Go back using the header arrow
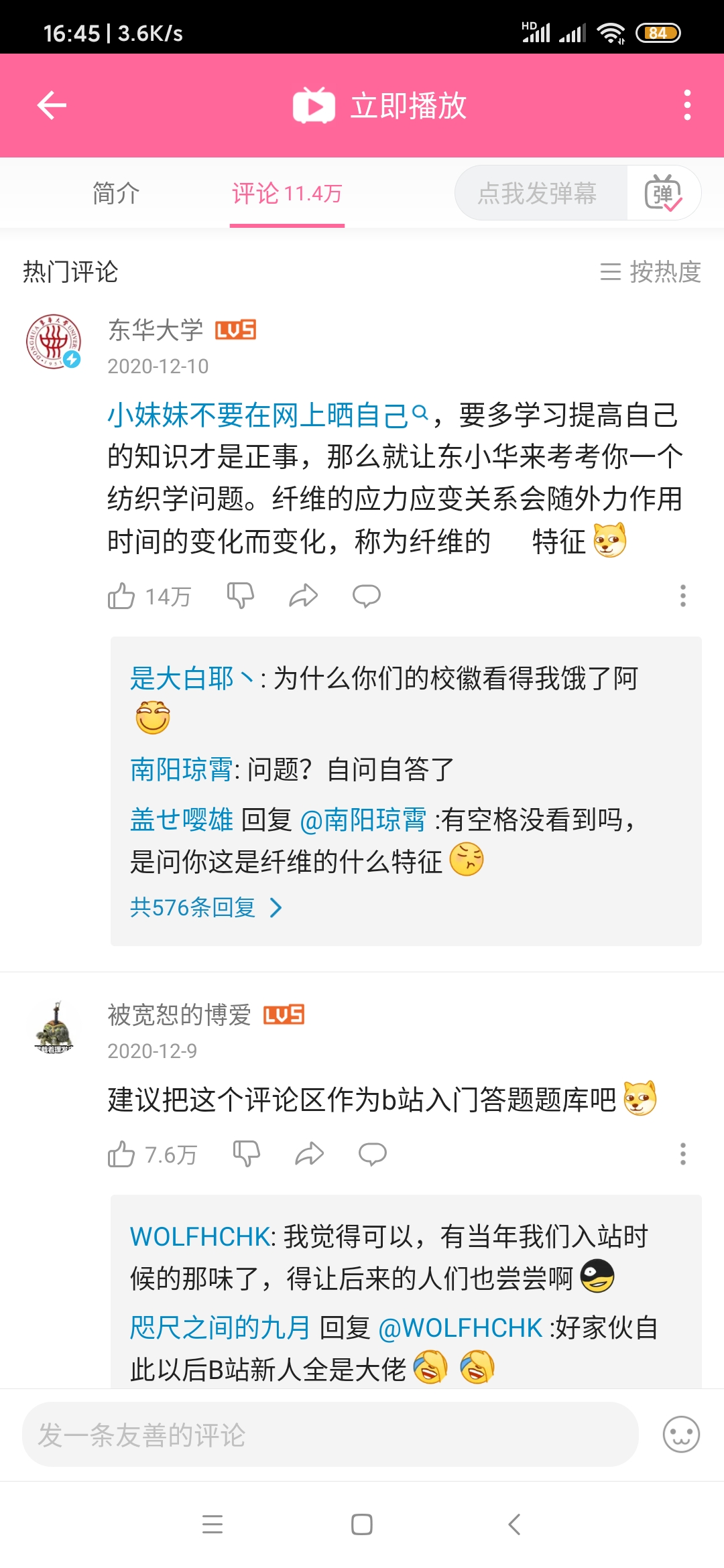The width and height of the screenshot is (724, 1568). pyautogui.click(x=52, y=105)
